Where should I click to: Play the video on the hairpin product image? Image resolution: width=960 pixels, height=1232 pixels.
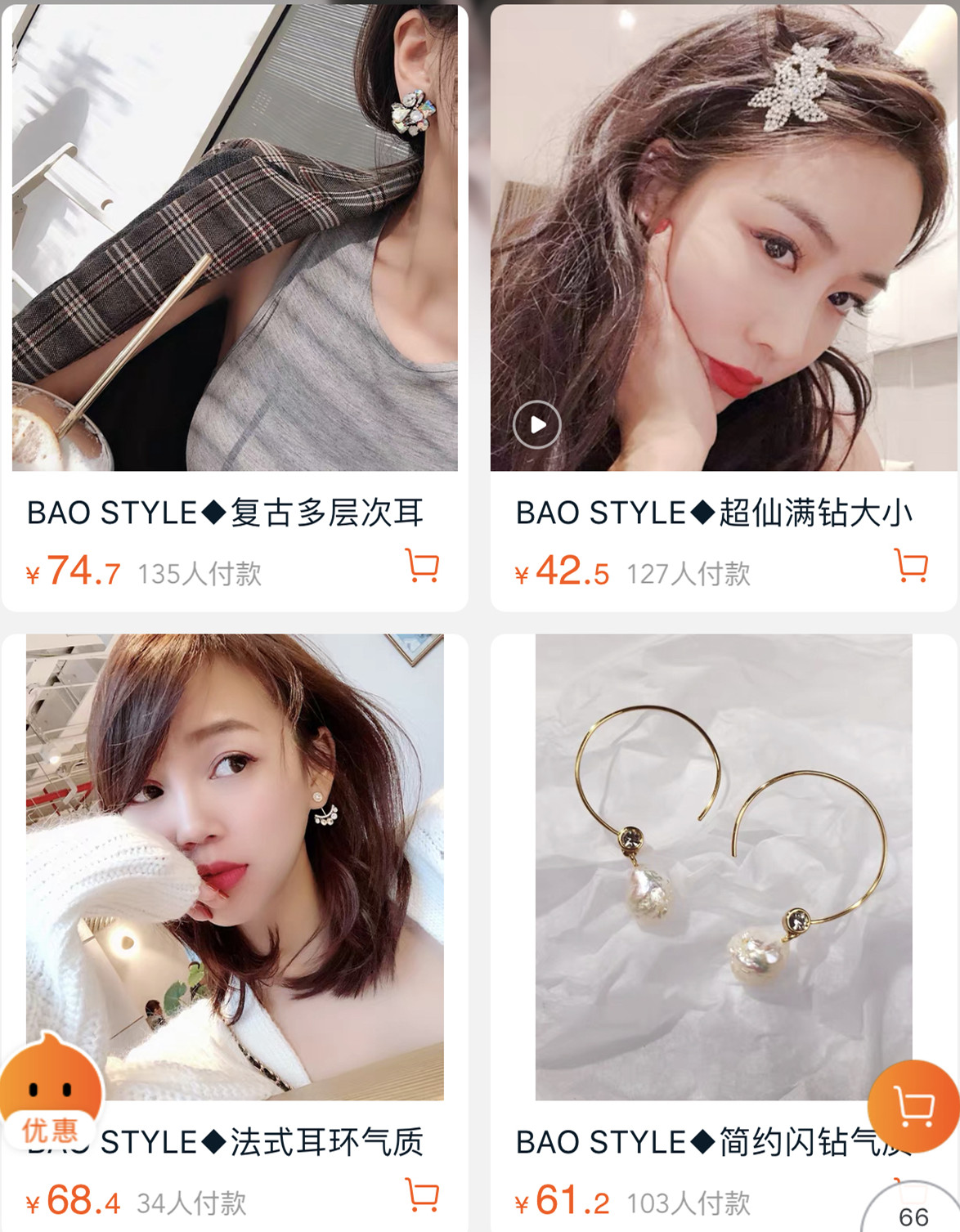coord(538,423)
